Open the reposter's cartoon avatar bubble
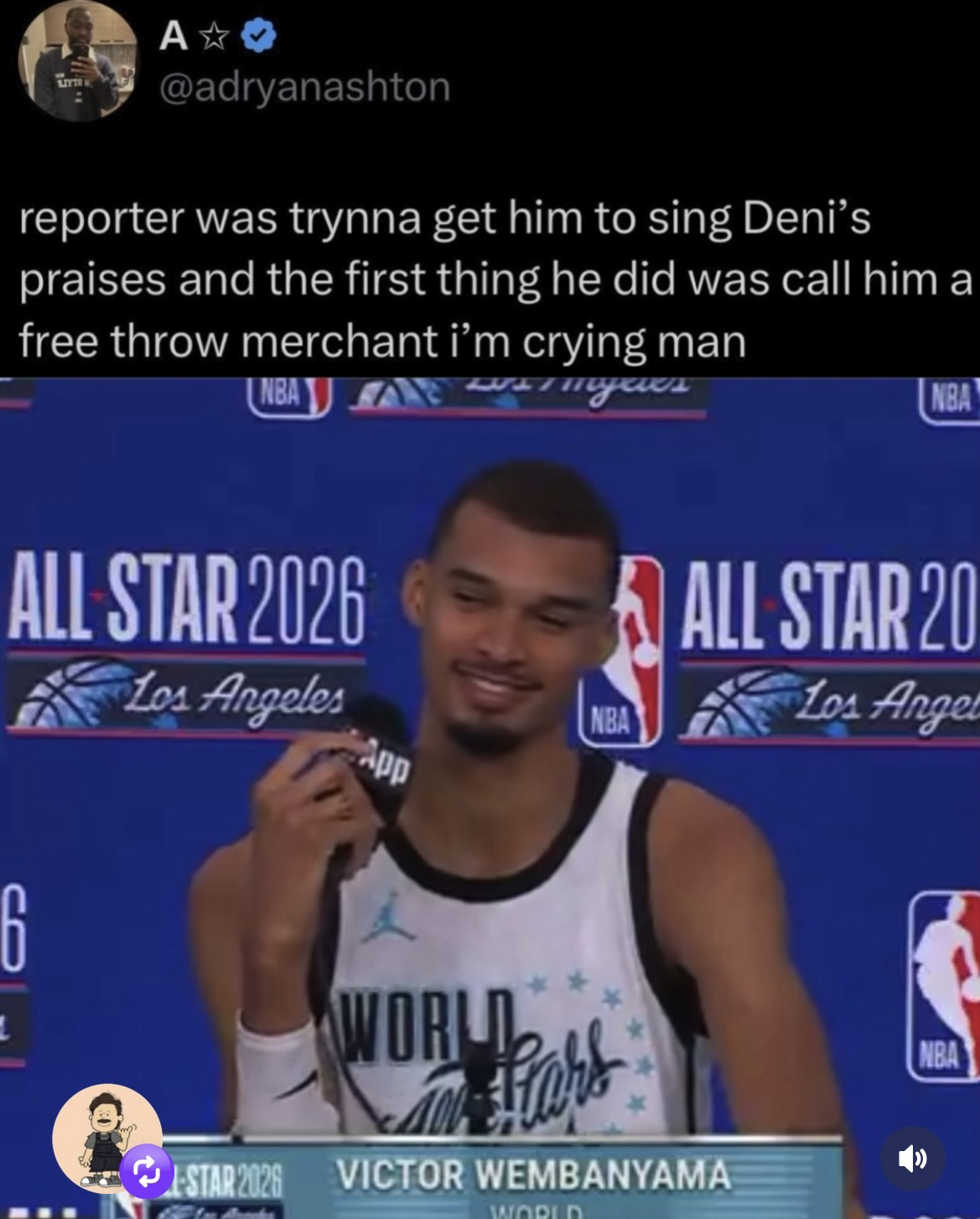Viewport: 980px width, 1219px height. click(106, 1136)
